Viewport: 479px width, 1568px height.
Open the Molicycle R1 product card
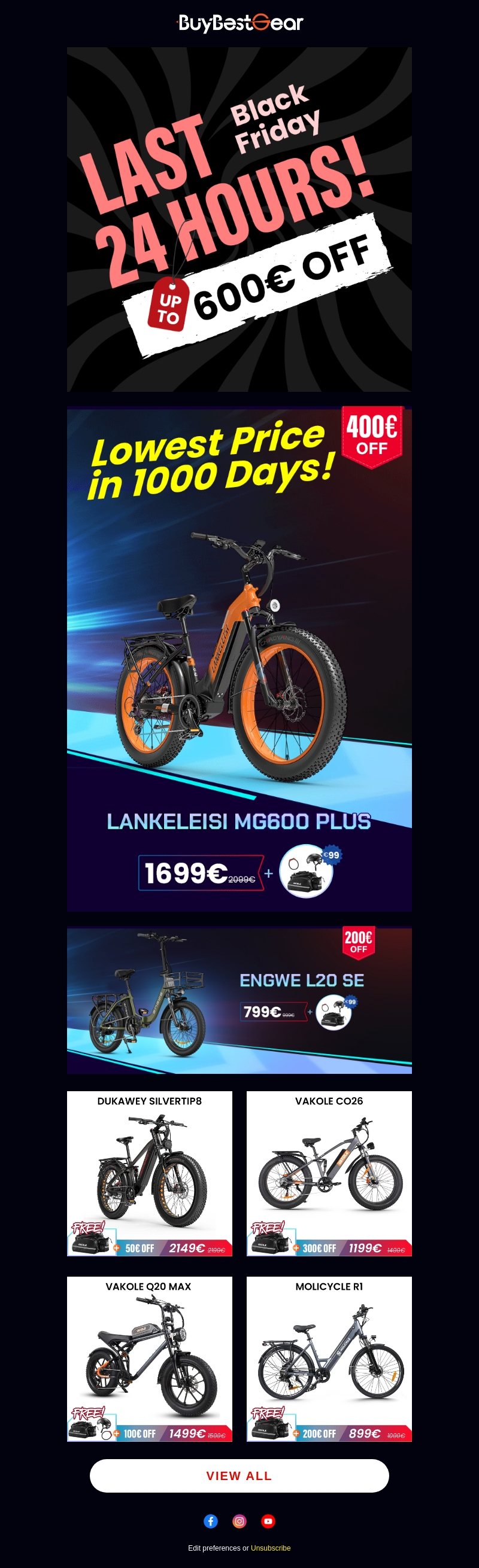coord(329,1359)
